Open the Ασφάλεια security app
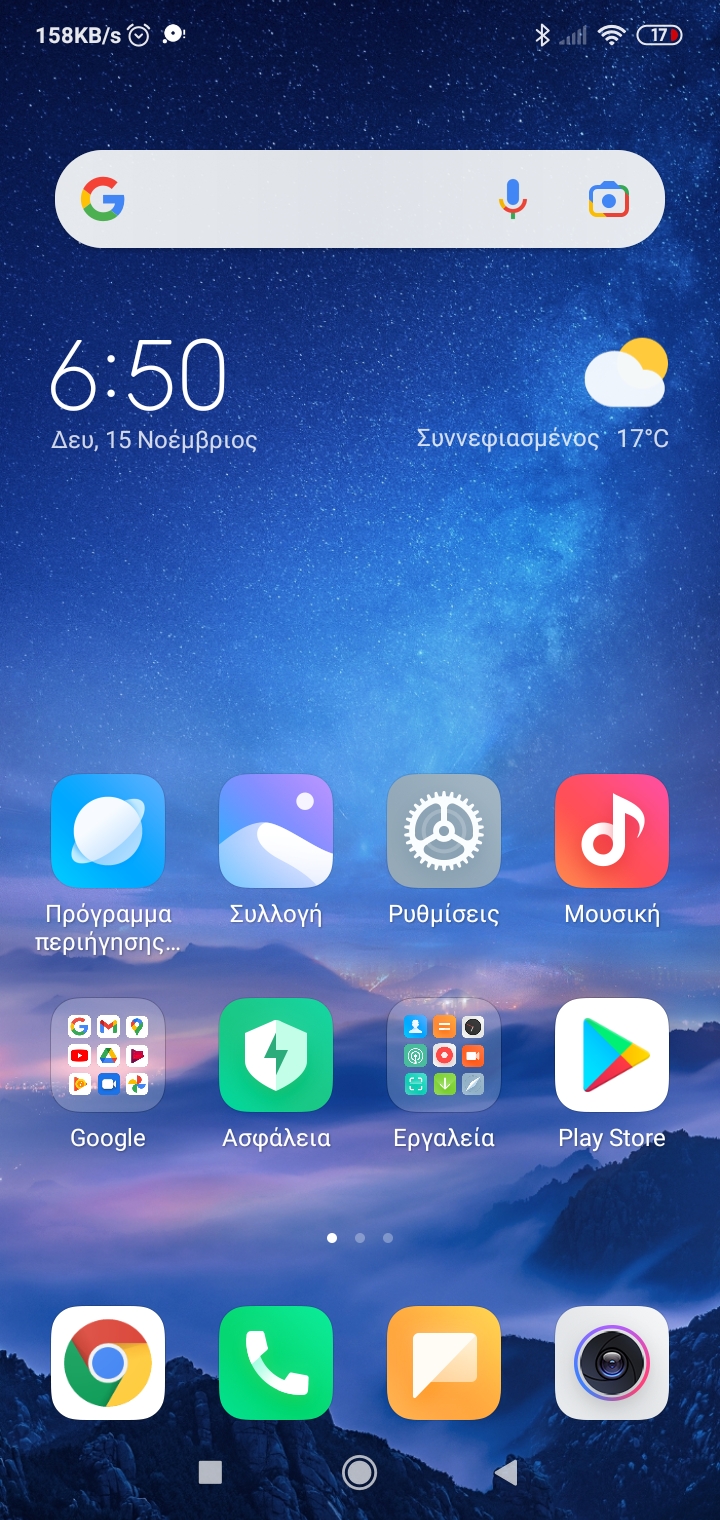The image size is (720, 1520). coord(276,1055)
